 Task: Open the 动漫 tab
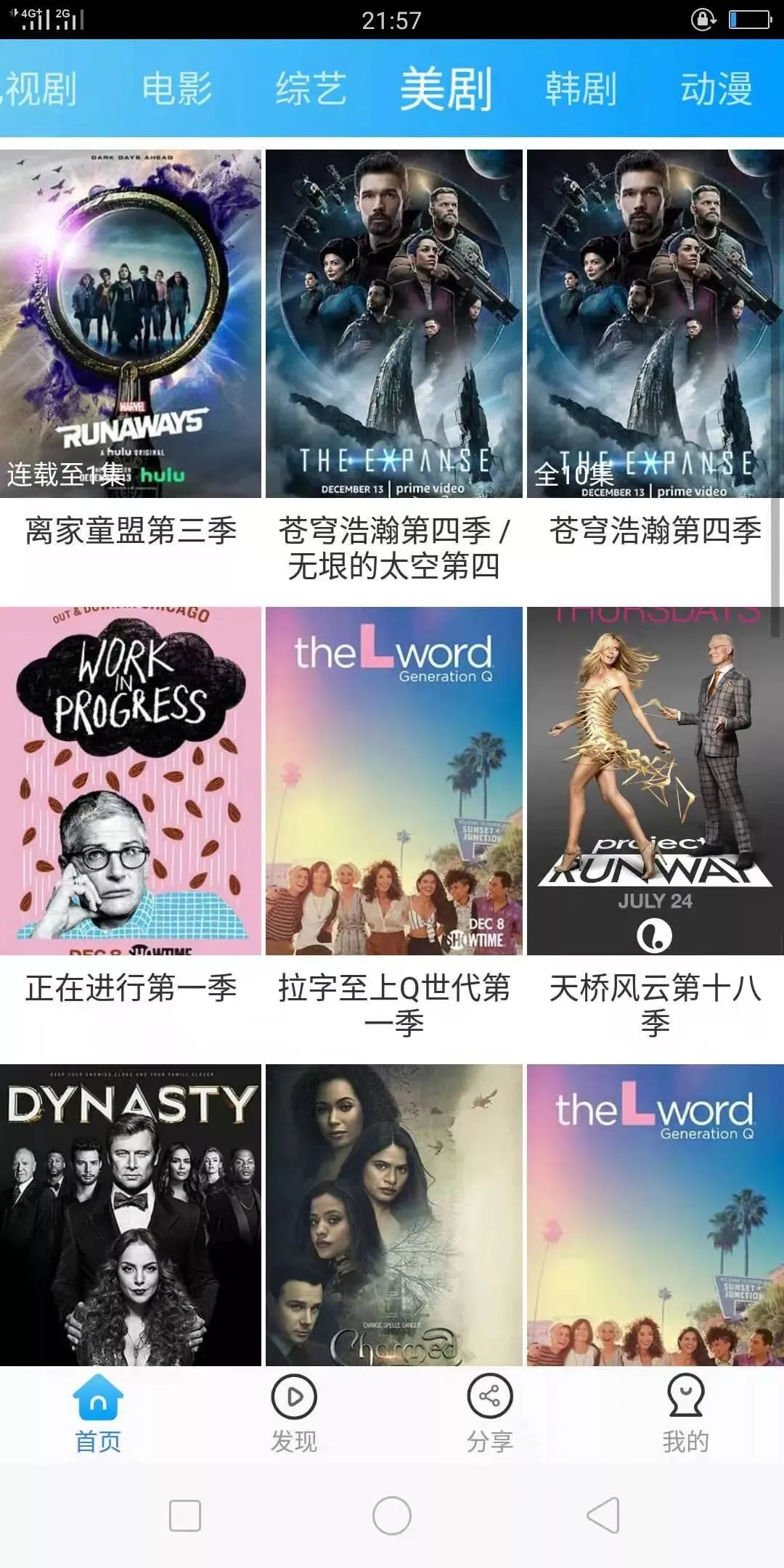(716, 89)
